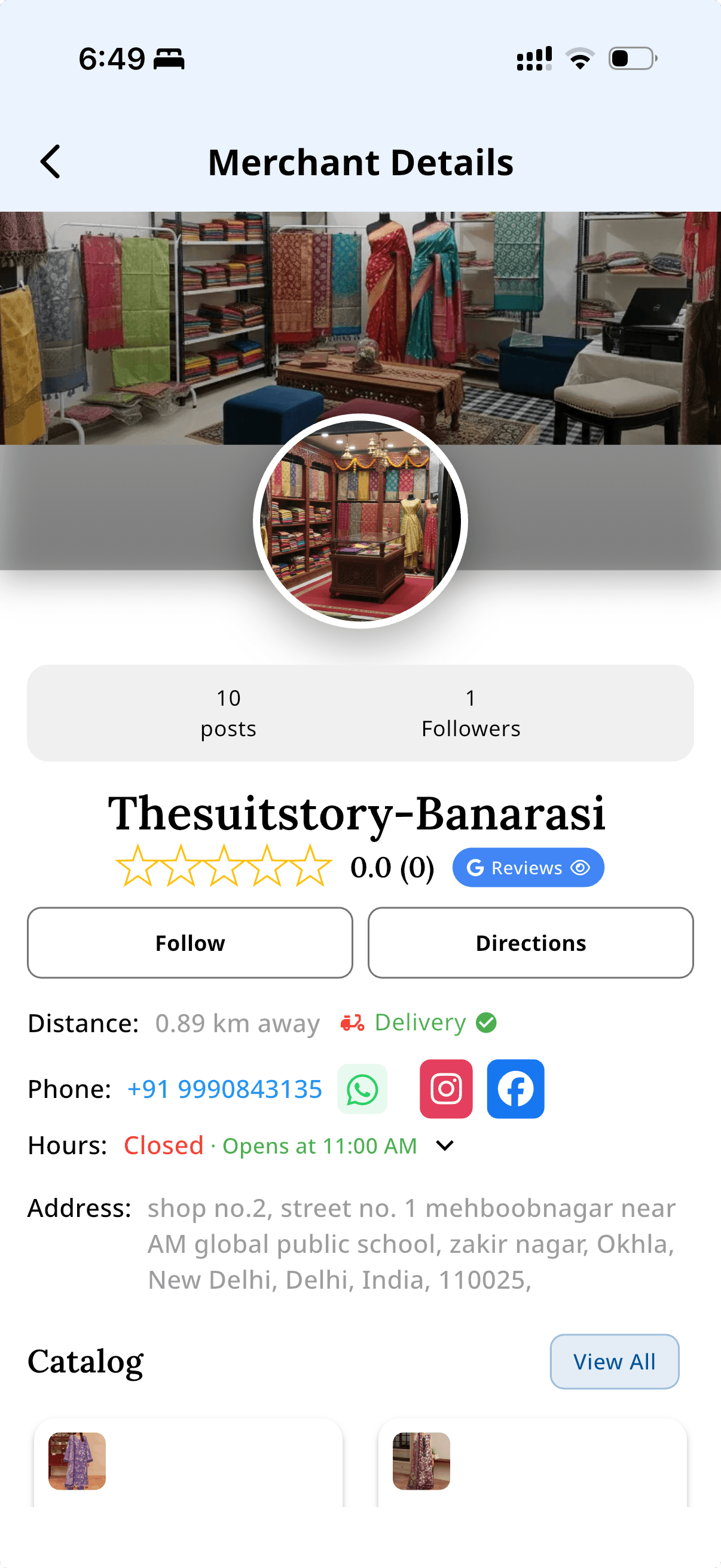Open Google Reviews dropdown badge

527,867
